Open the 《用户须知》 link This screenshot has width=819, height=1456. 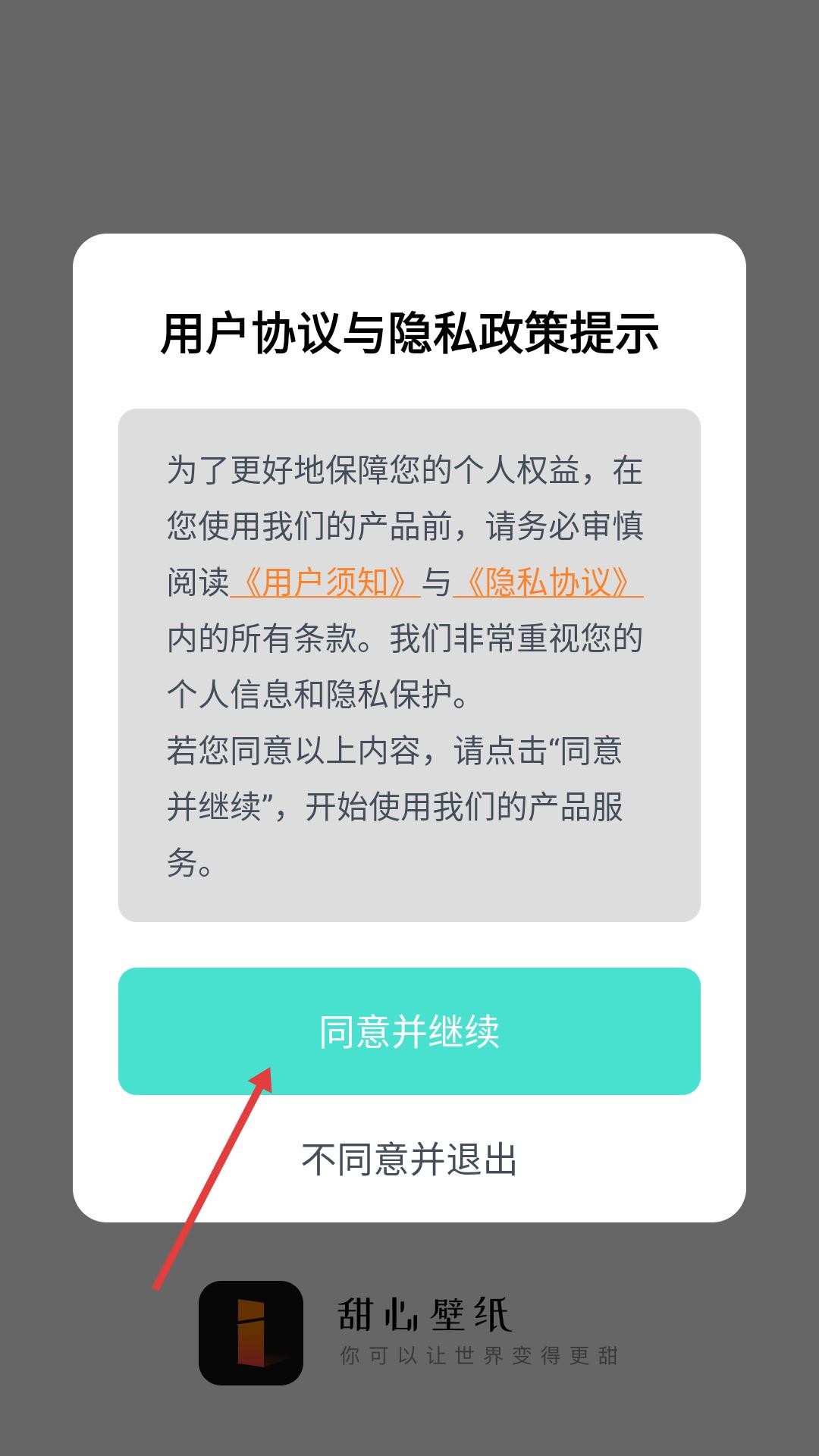pos(325,582)
